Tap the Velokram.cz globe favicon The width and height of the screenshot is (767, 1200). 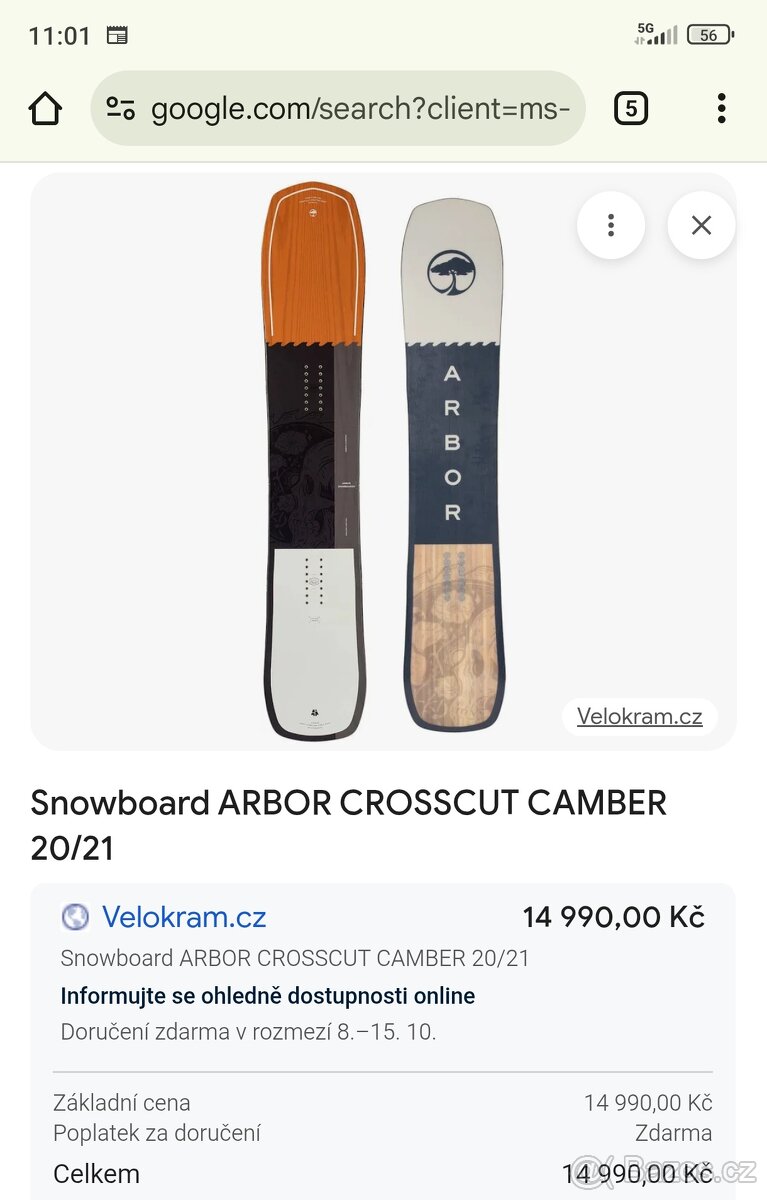tap(76, 916)
